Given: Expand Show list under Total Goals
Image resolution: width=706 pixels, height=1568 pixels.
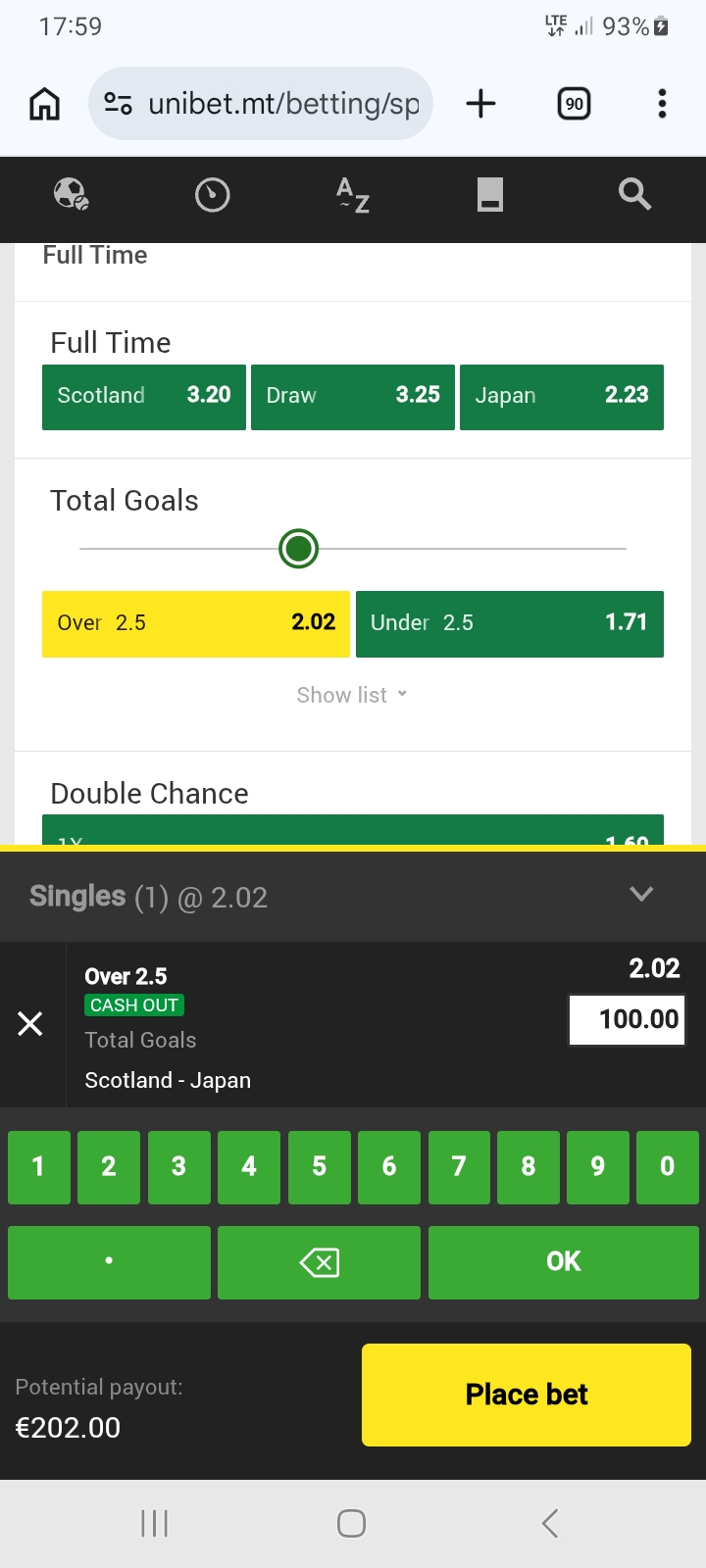Looking at the screenshot, I should pos(351,695).
